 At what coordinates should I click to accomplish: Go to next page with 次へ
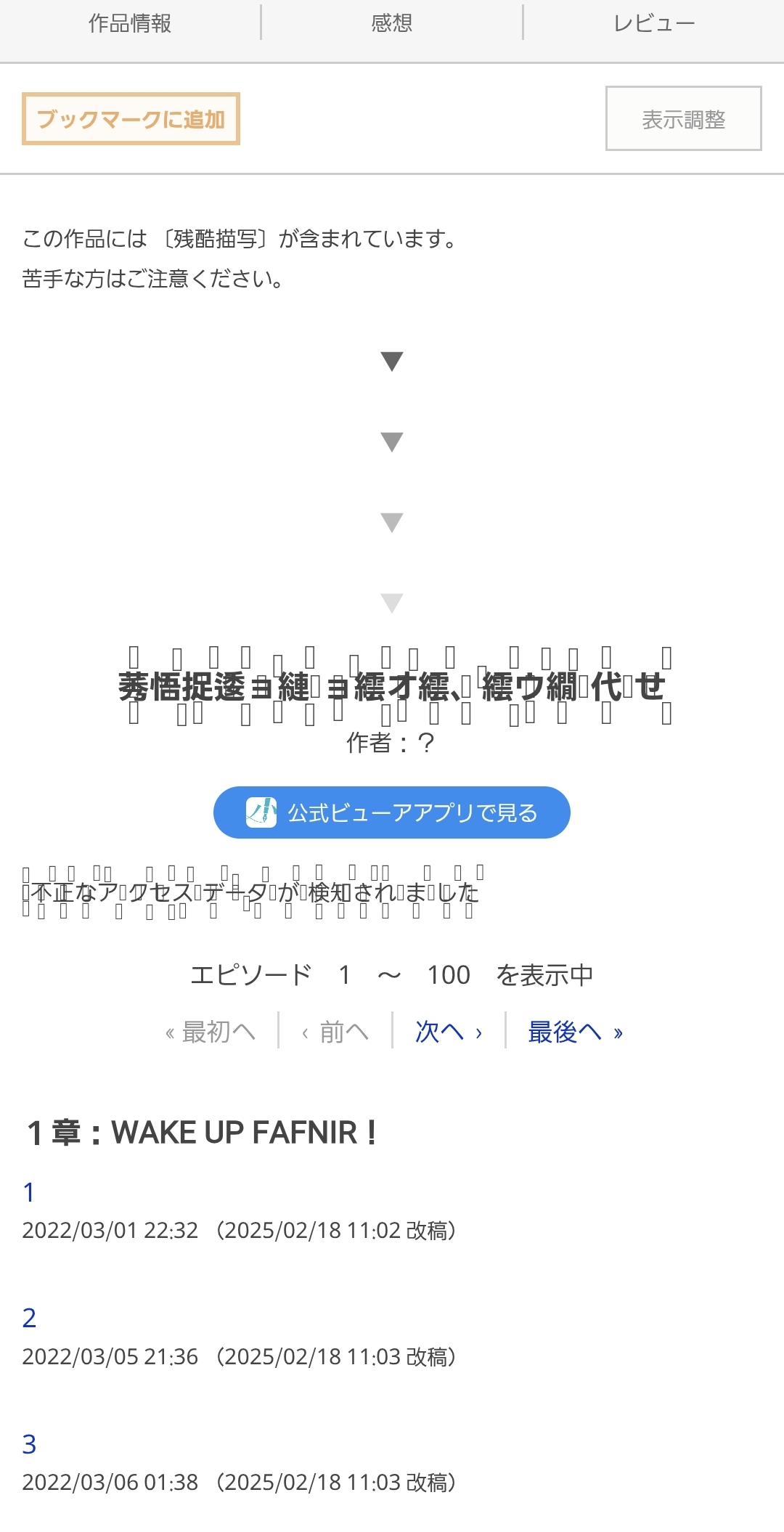[x=448, y=1032]
